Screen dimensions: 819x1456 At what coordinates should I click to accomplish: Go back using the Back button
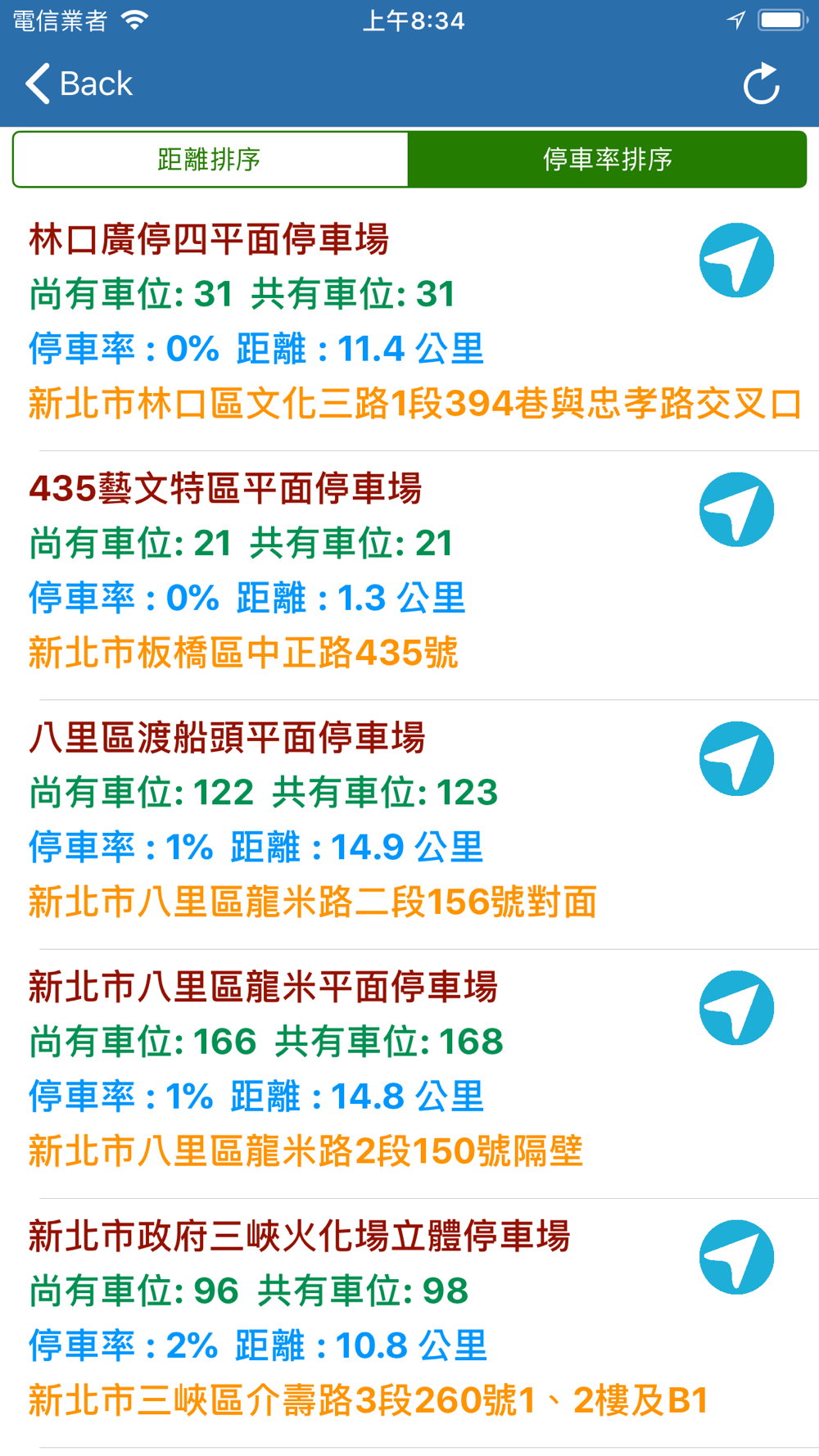tap(79, 84)
